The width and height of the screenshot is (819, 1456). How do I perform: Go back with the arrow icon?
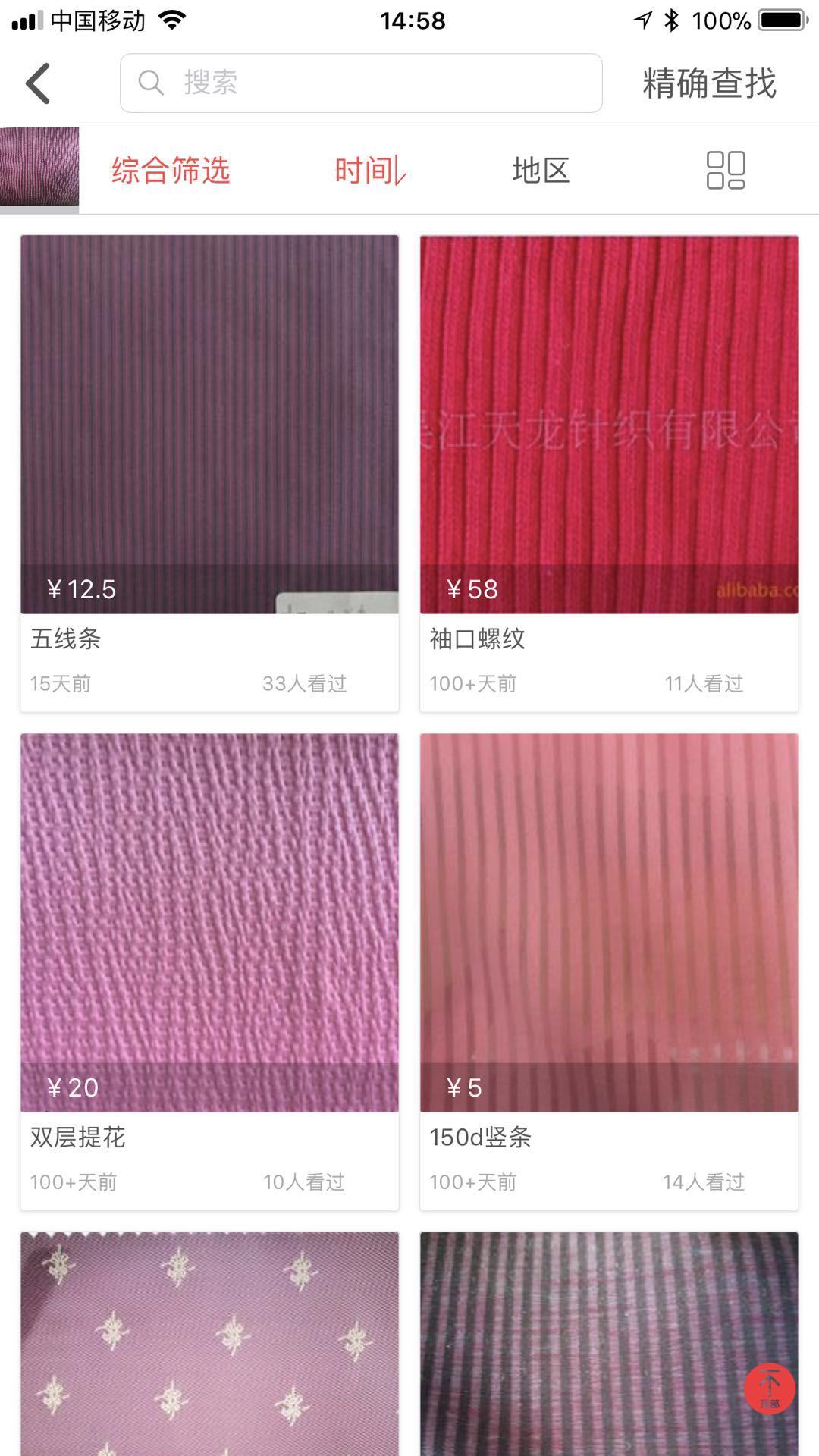click(38, 83)
